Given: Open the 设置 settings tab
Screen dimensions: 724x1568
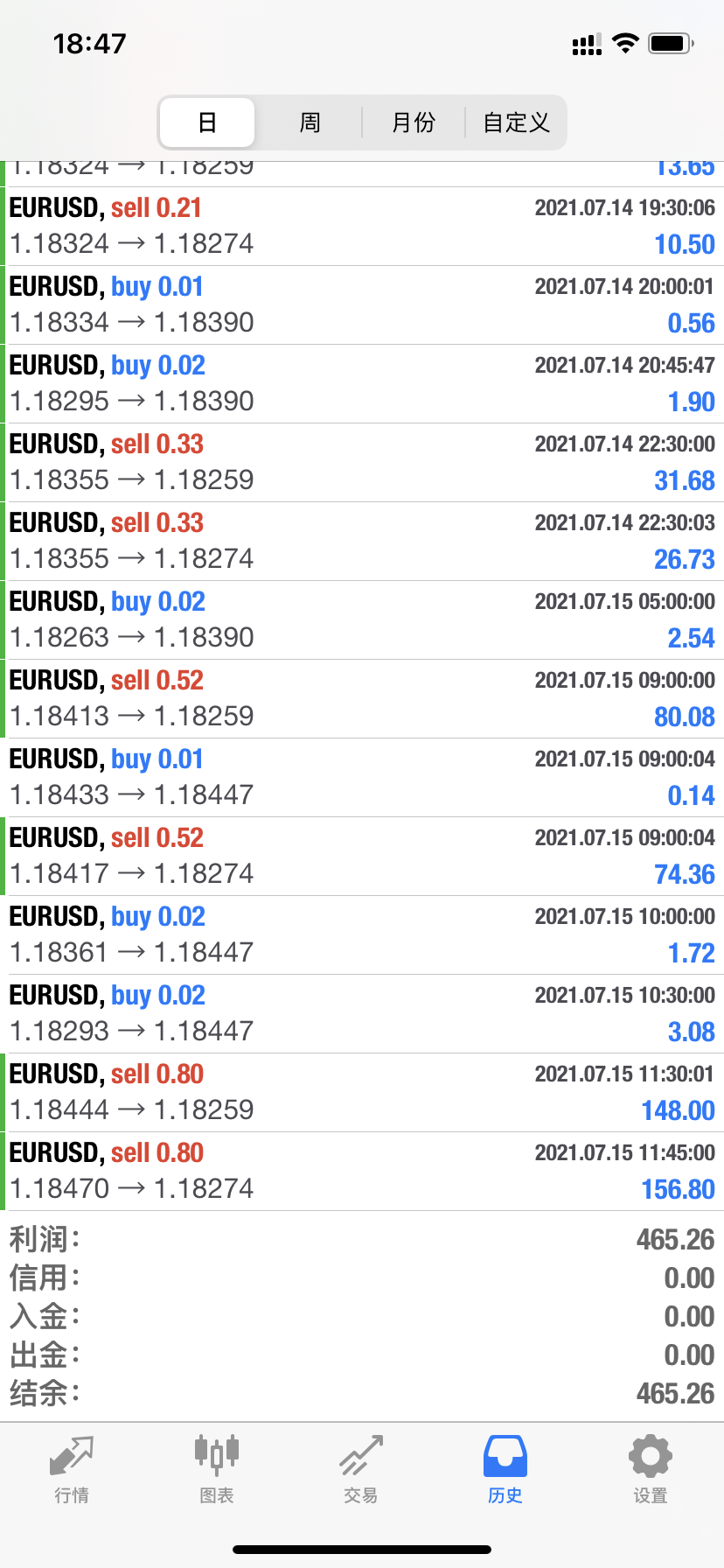Looking at the screenshot, I should 650,1470.
